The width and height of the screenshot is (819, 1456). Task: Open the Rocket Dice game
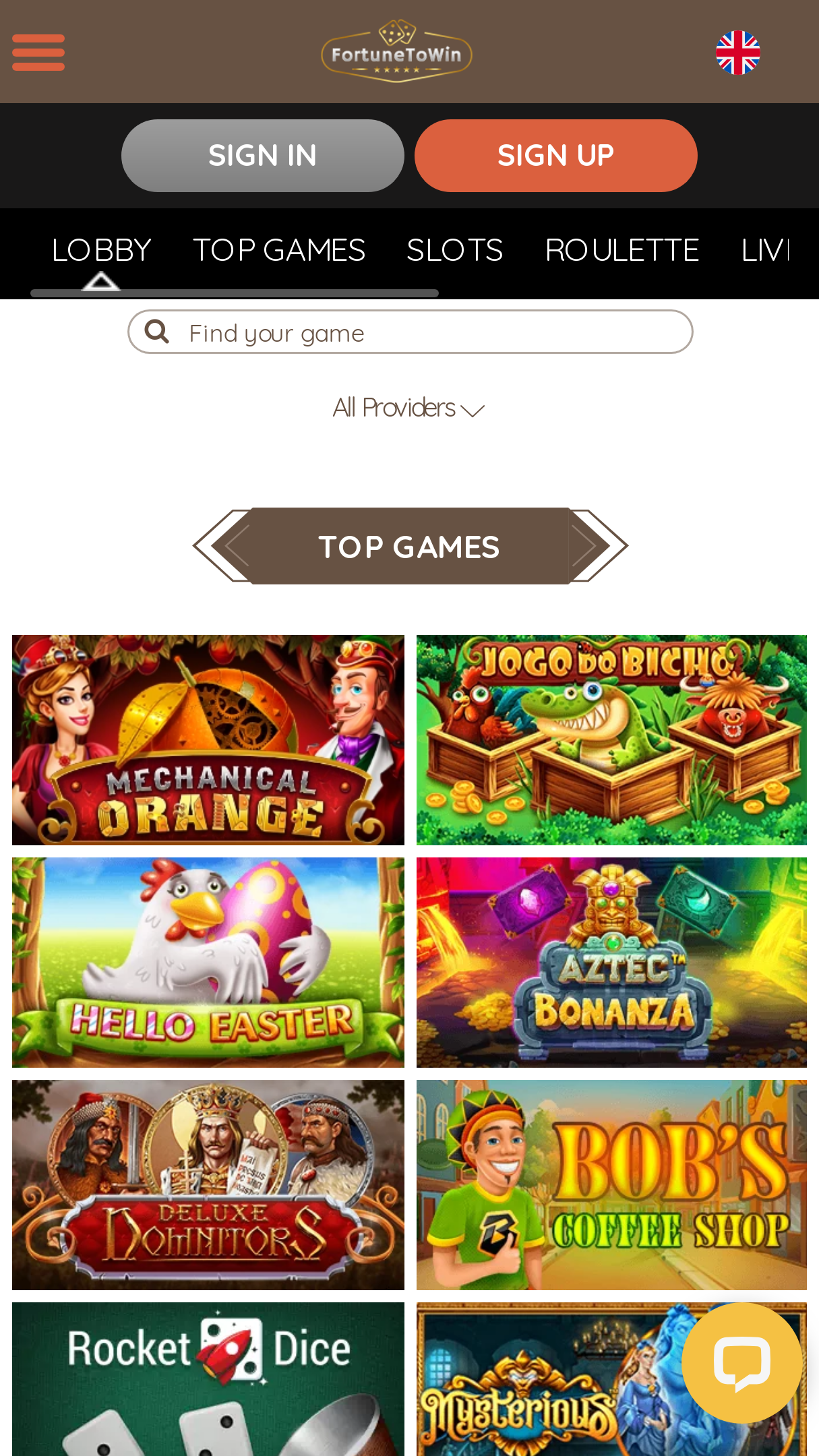208,1379
